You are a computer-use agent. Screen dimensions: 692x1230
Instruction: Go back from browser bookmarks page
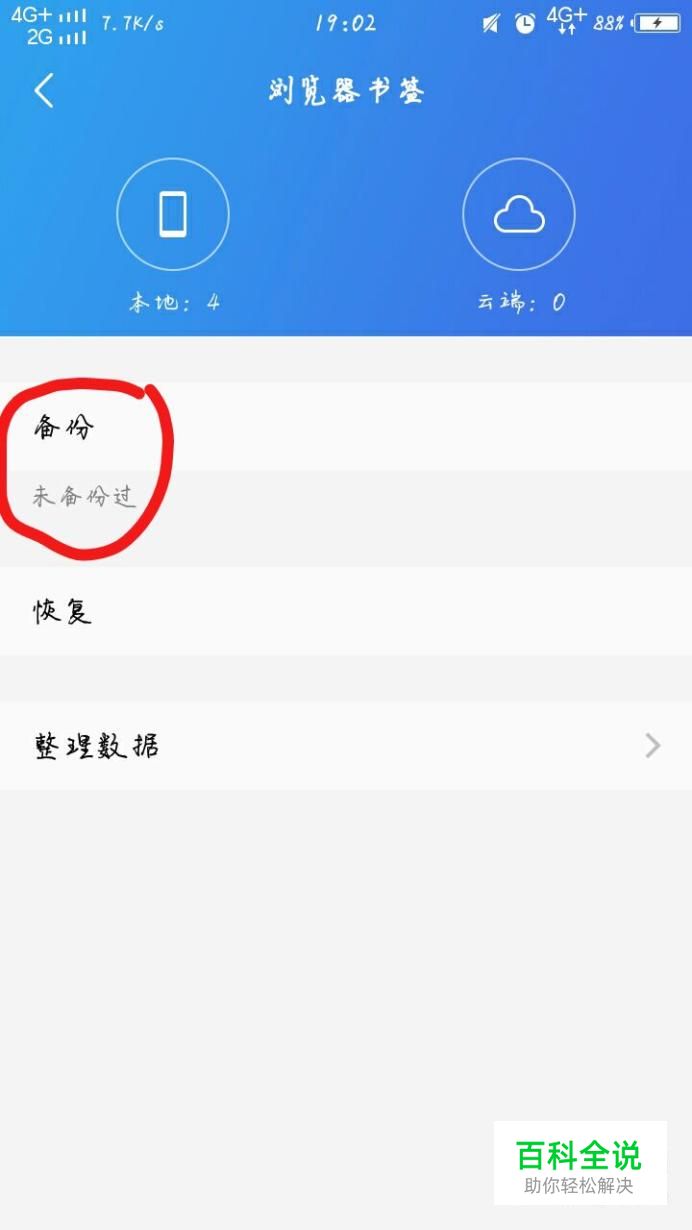pyautogui.click(x=44, y=91)
